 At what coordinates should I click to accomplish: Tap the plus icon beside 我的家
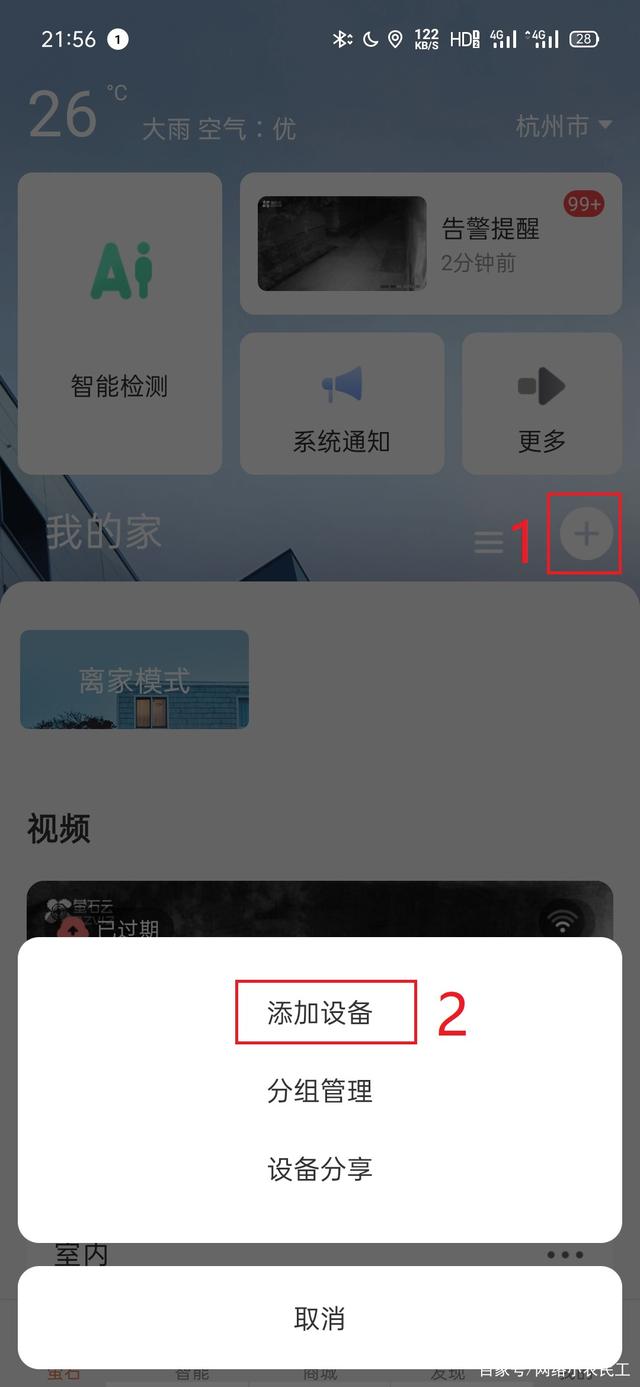(585, 534)
